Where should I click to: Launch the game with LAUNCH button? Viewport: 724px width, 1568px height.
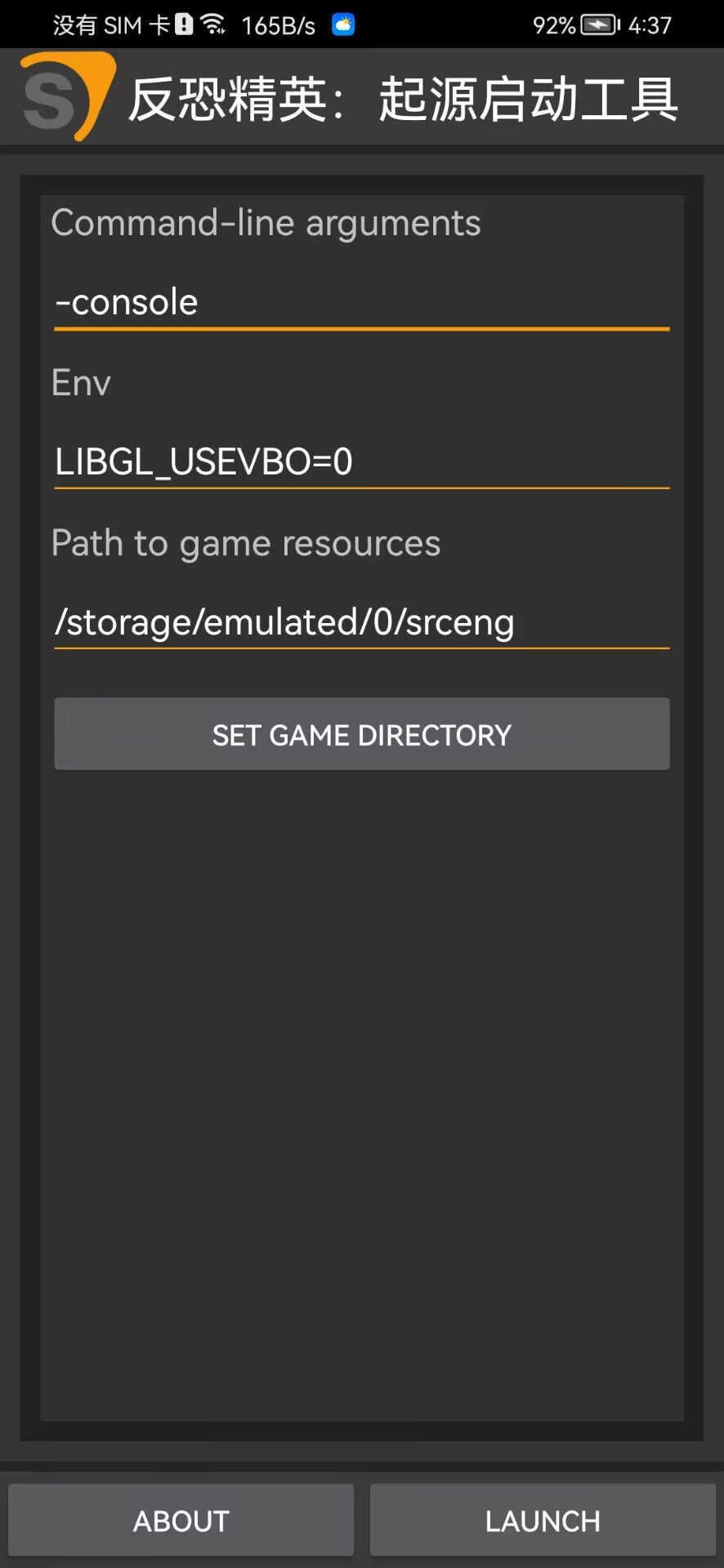[543, 1521]
